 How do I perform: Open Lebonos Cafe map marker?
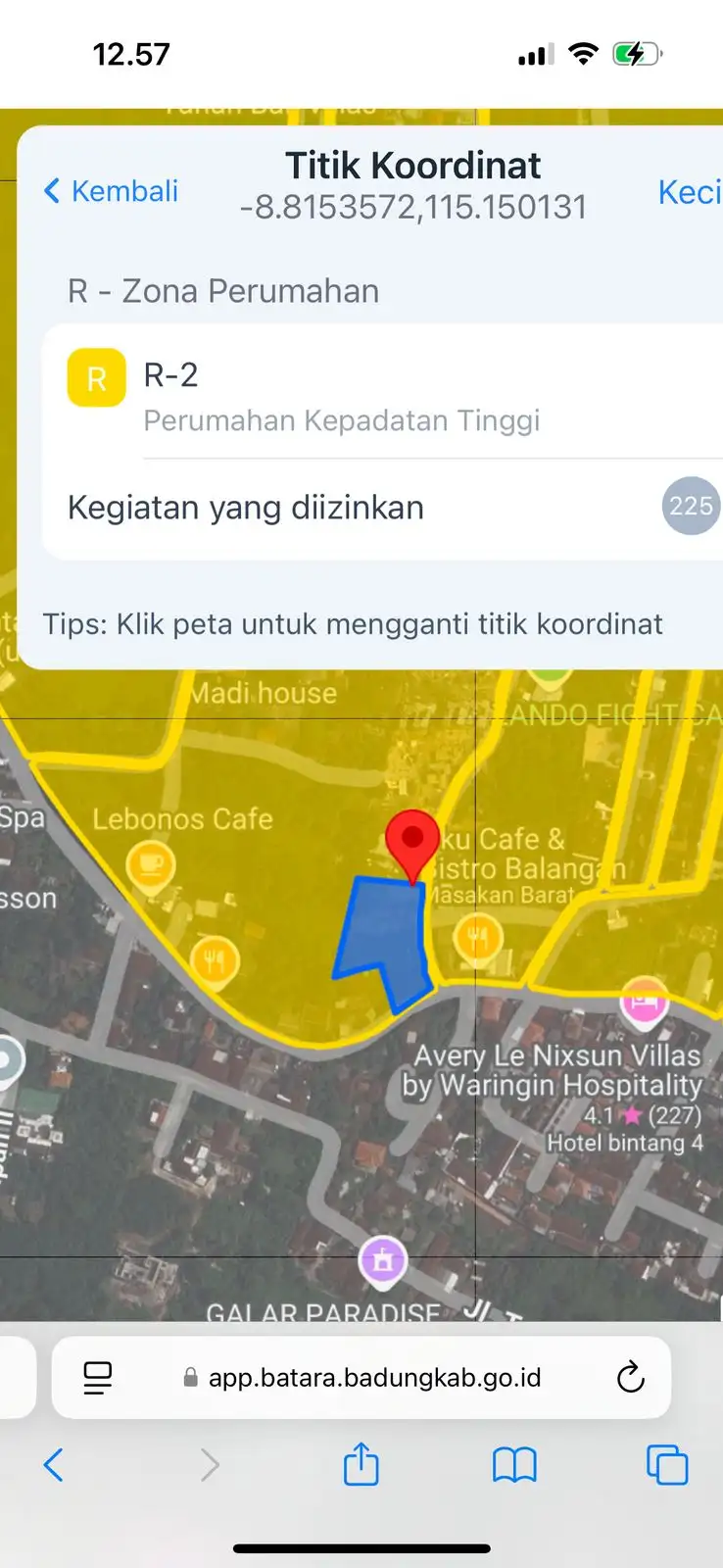tap(151, 866)
